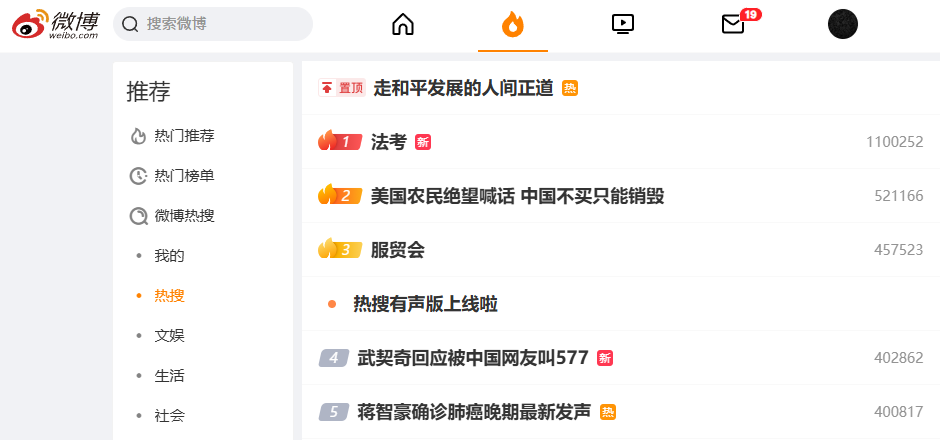Image resolution: width=940 pixels, height=440 pixels.
Task: Open 热搜有声版上线啦 announcement
Action: (x=426, y=304)
